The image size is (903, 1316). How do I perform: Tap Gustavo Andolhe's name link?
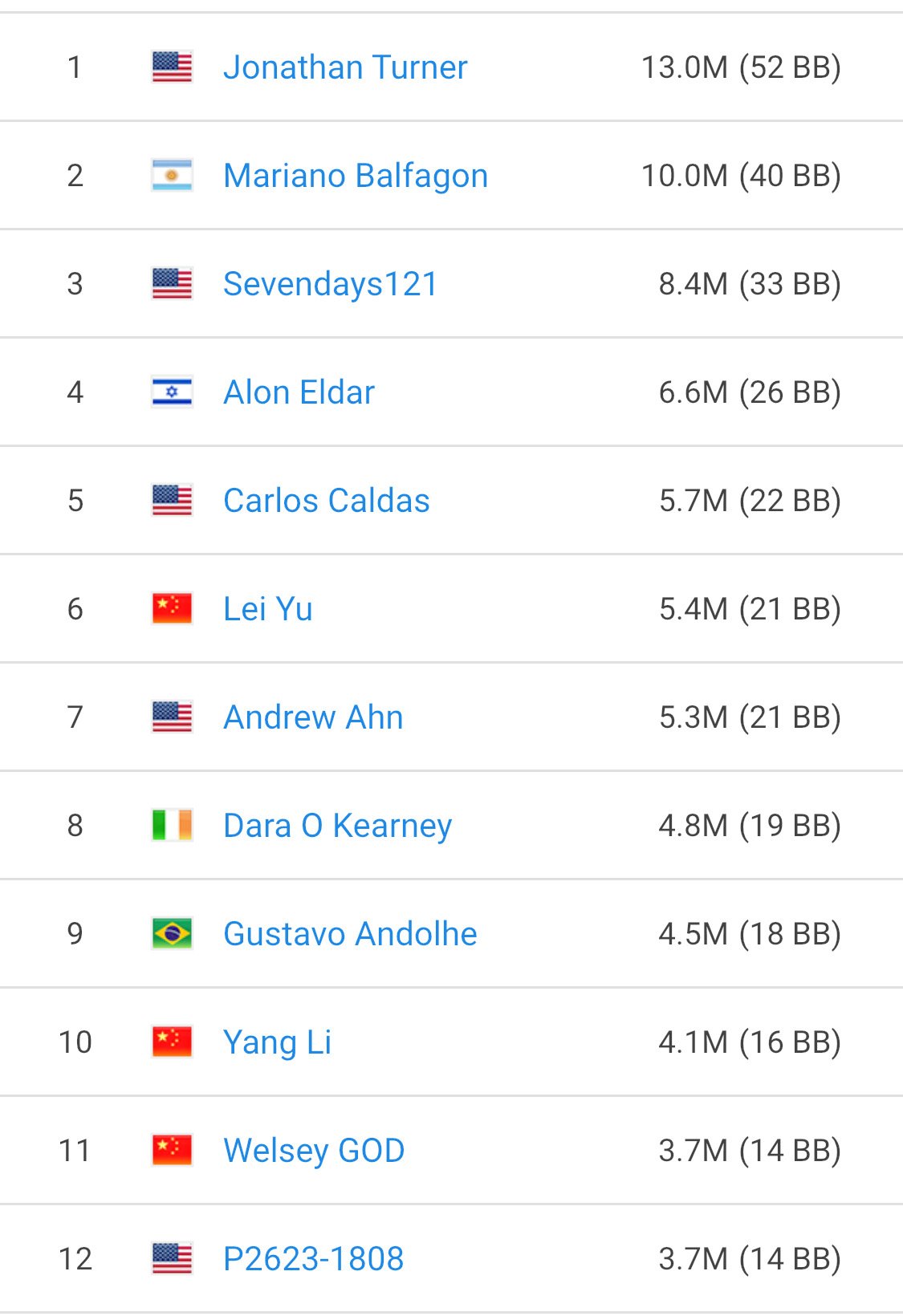(350, 934)
